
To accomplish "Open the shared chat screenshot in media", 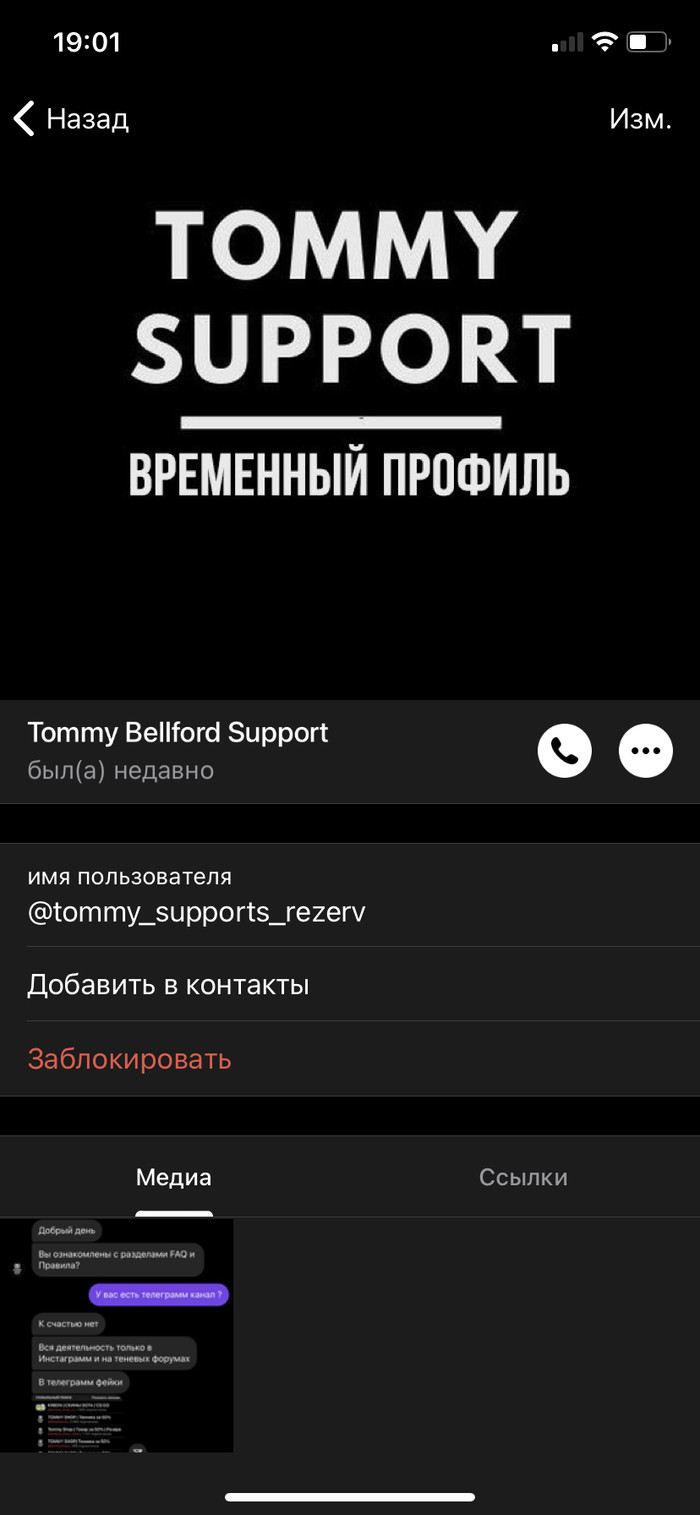I will tap(117, 1335).
